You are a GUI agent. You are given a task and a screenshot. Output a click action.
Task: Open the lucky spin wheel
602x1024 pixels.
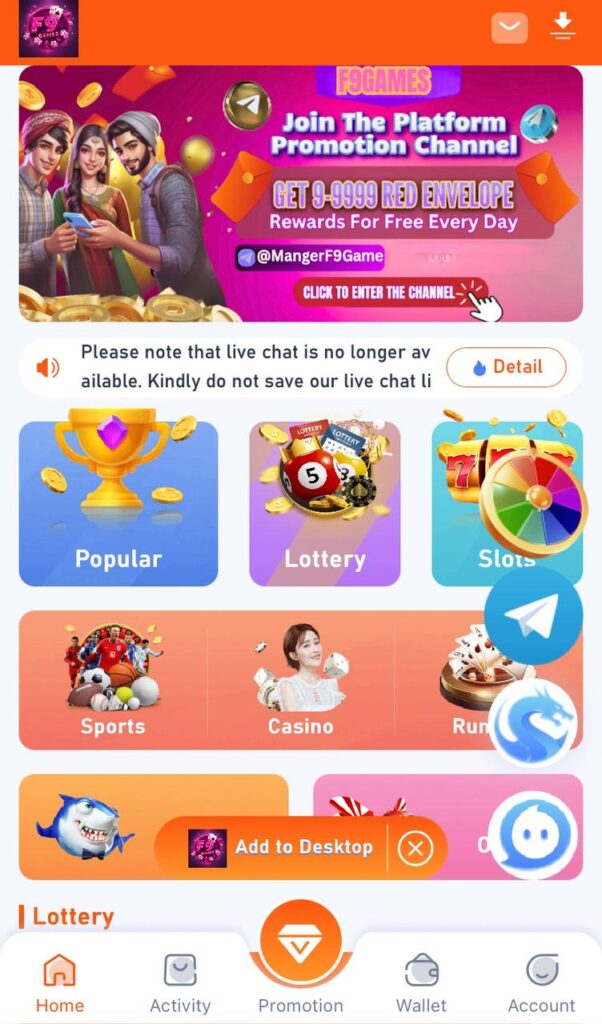[532, 503]
